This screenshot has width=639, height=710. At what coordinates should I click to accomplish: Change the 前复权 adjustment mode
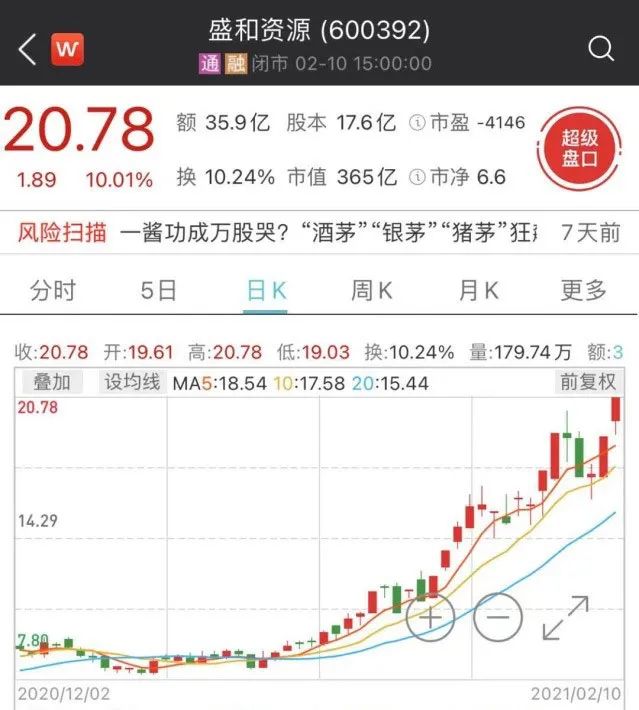pyautogui.click(x=588, y=382)
